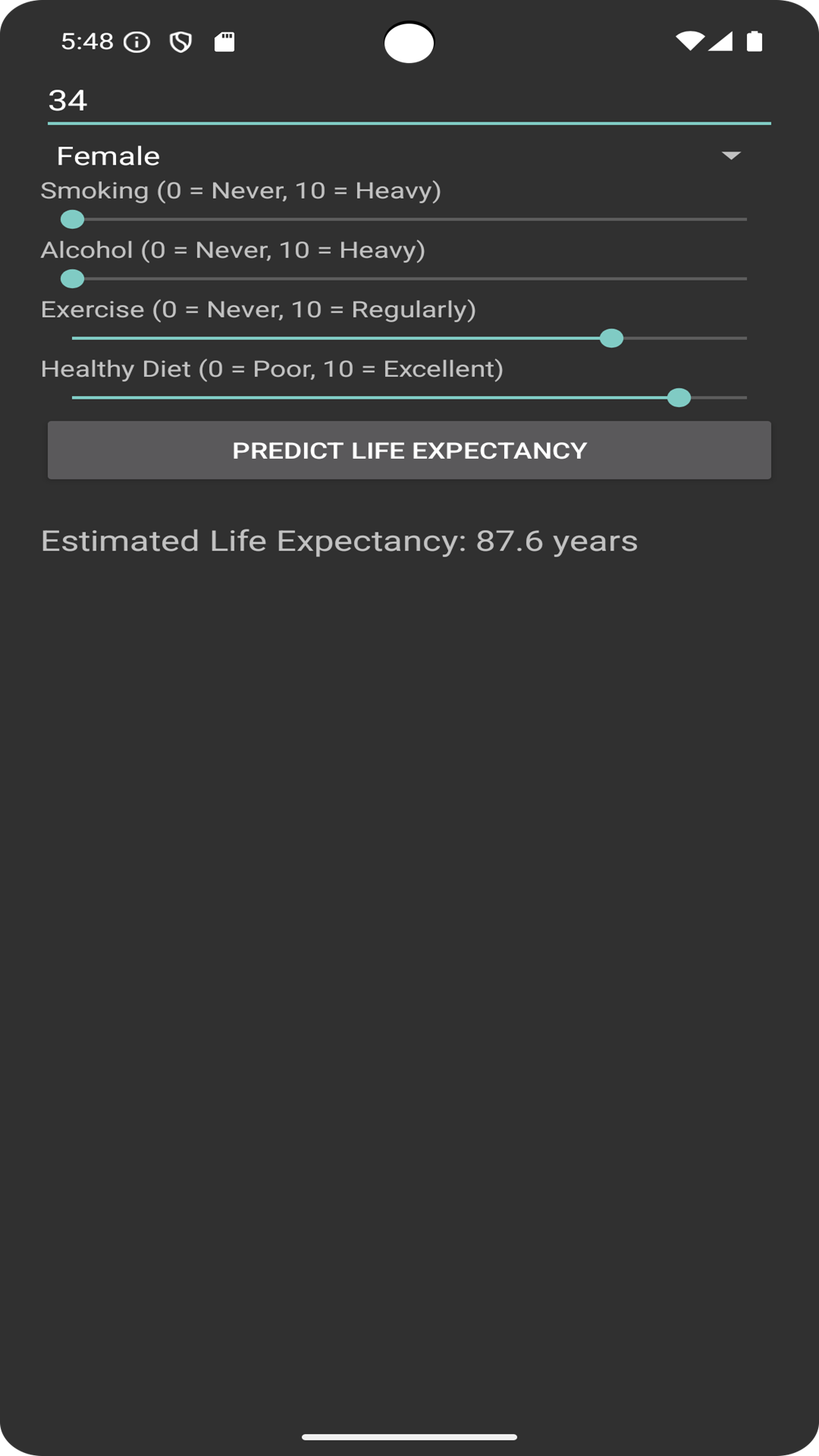Tap the Predict Life Expectancy button
Viewport: 819px width, 1456px height.
409,450
